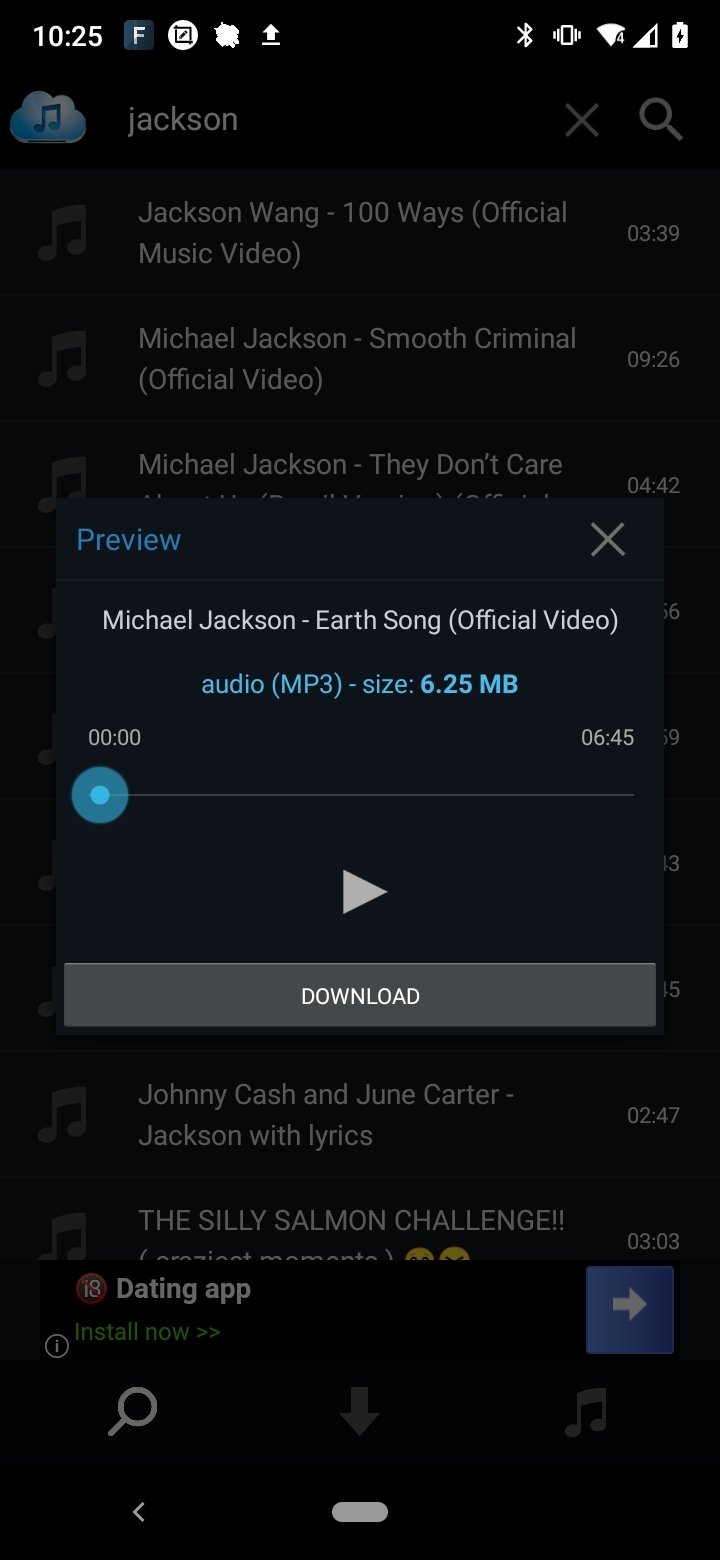720x1560 pixels.
Task: Close the Preview dialog
Action: 607,540
